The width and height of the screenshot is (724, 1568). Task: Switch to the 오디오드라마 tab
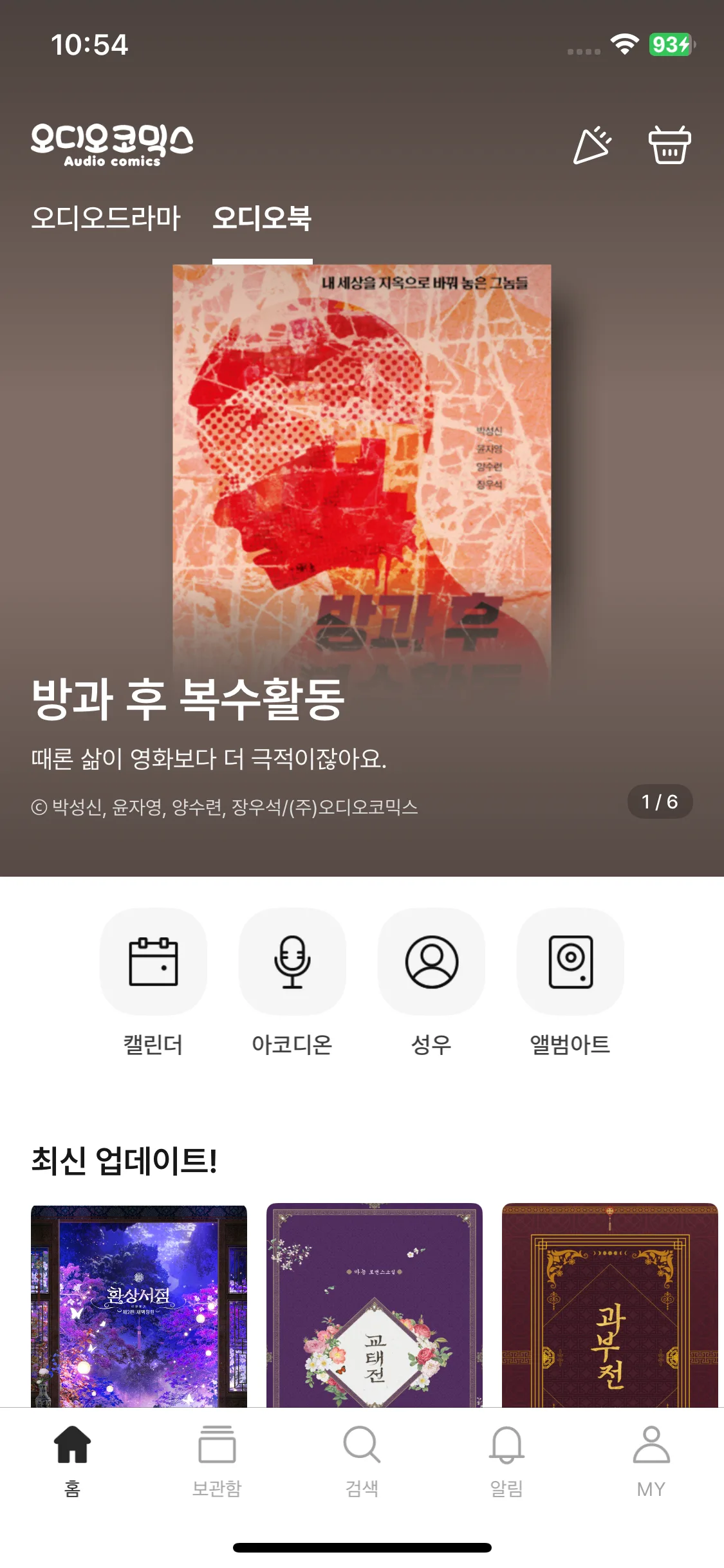pyautogui.click(x=106, y=218)
